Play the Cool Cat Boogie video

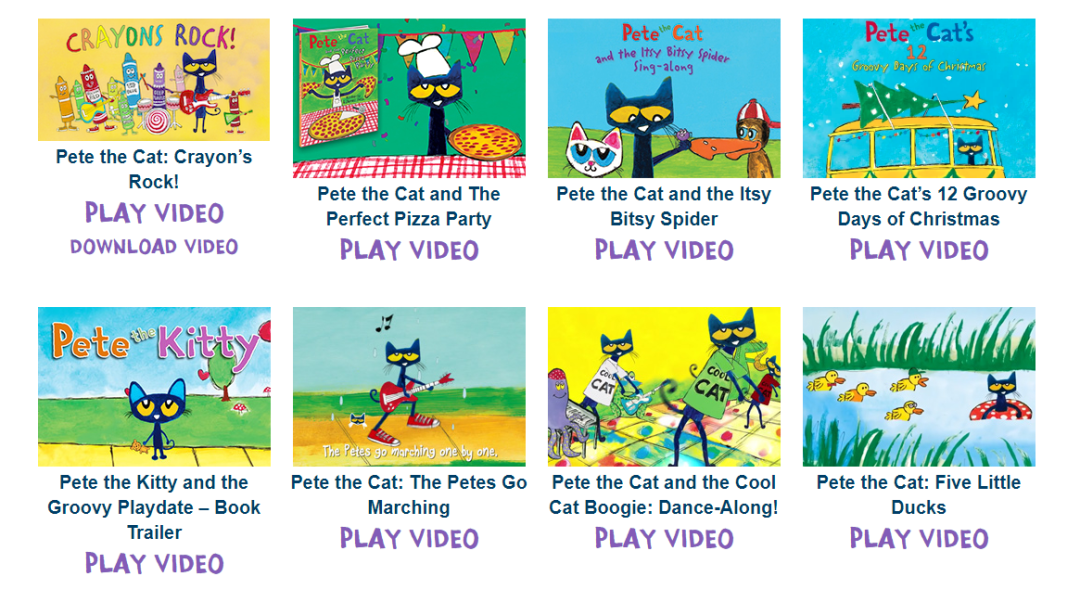[664, 539]
